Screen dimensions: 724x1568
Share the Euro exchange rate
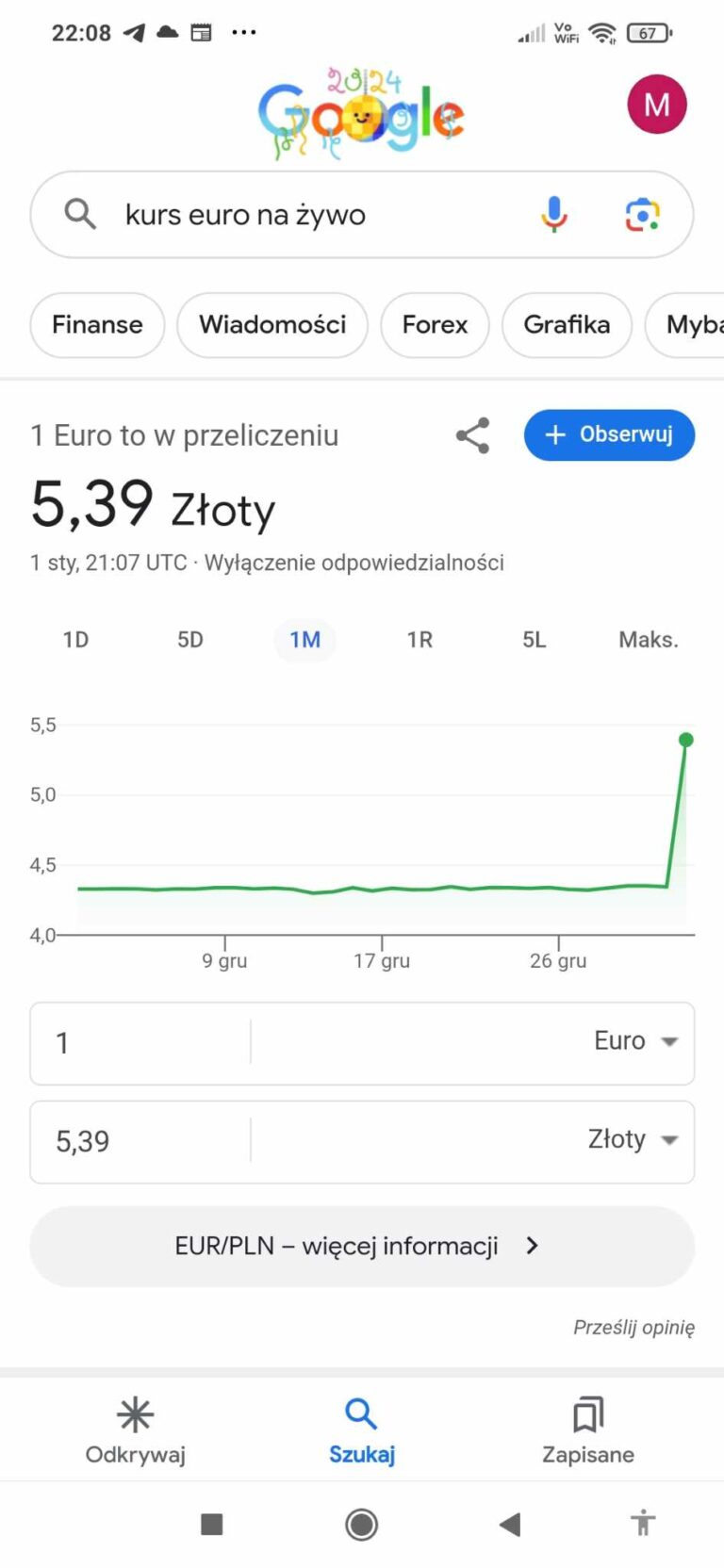[472, 435]
